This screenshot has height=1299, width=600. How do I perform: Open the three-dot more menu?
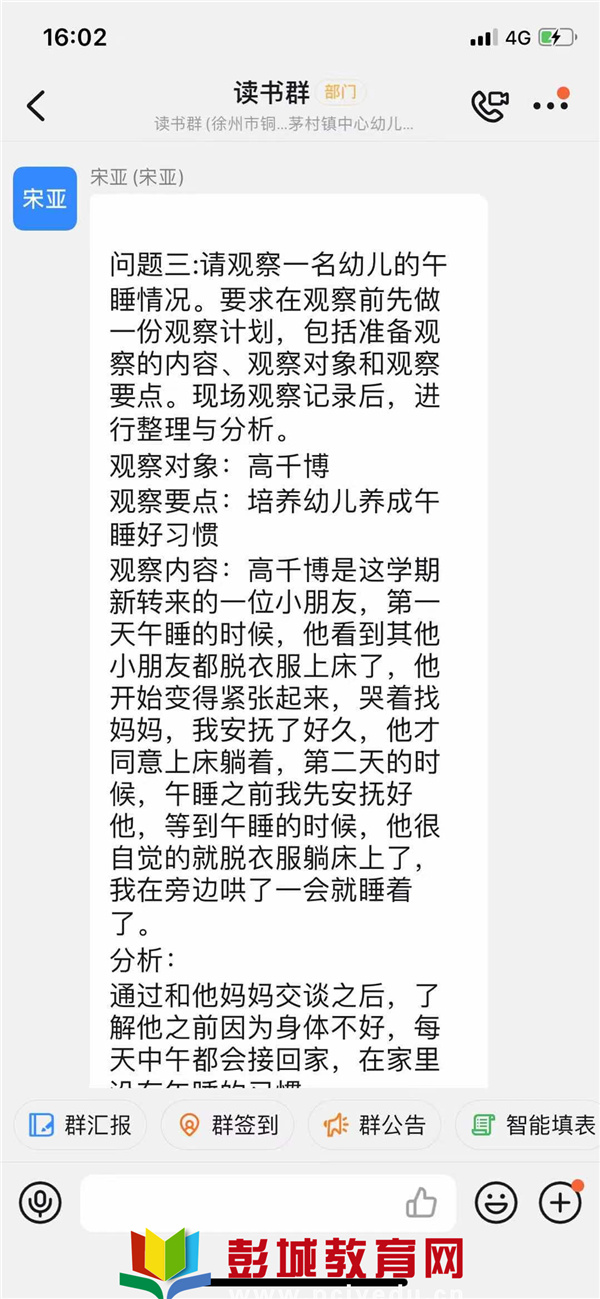point(551,105)
